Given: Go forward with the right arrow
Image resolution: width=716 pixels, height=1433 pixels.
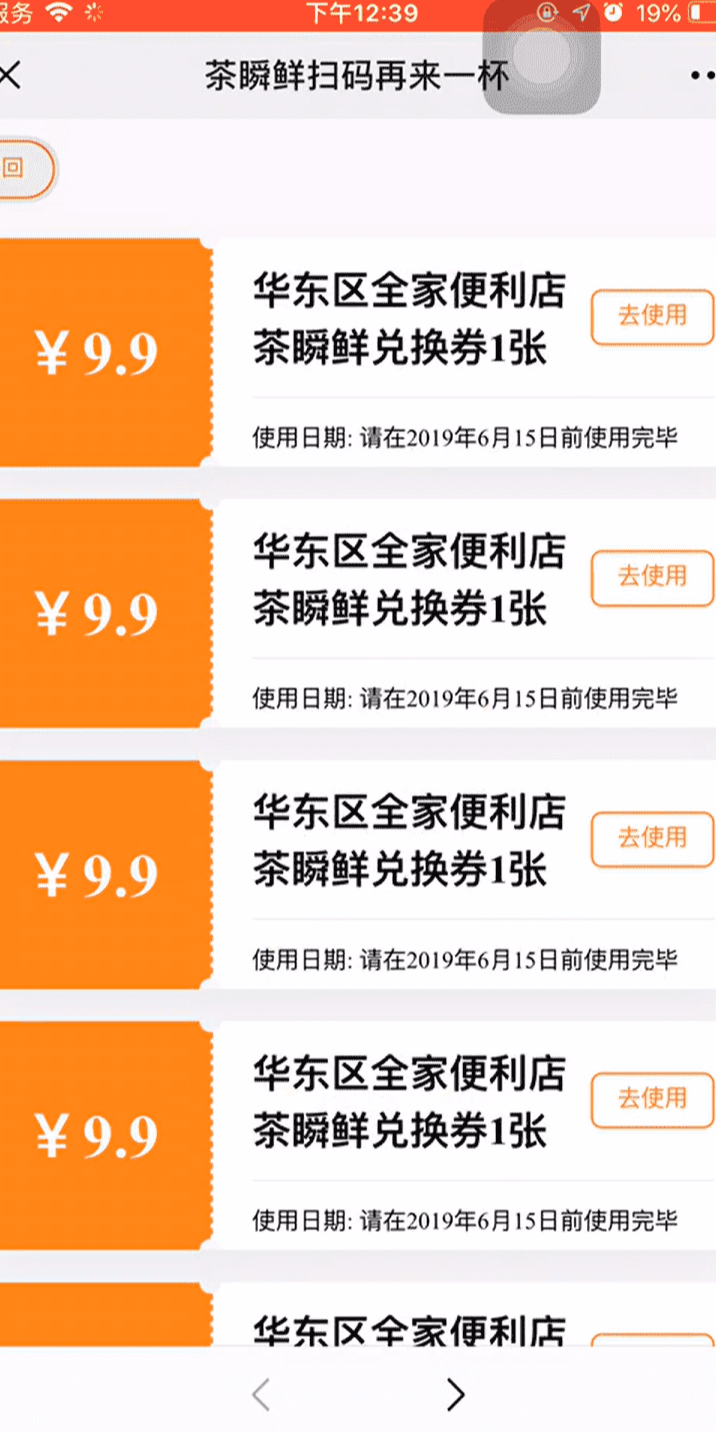Looking at the screenshot, I should [455, 1394].
